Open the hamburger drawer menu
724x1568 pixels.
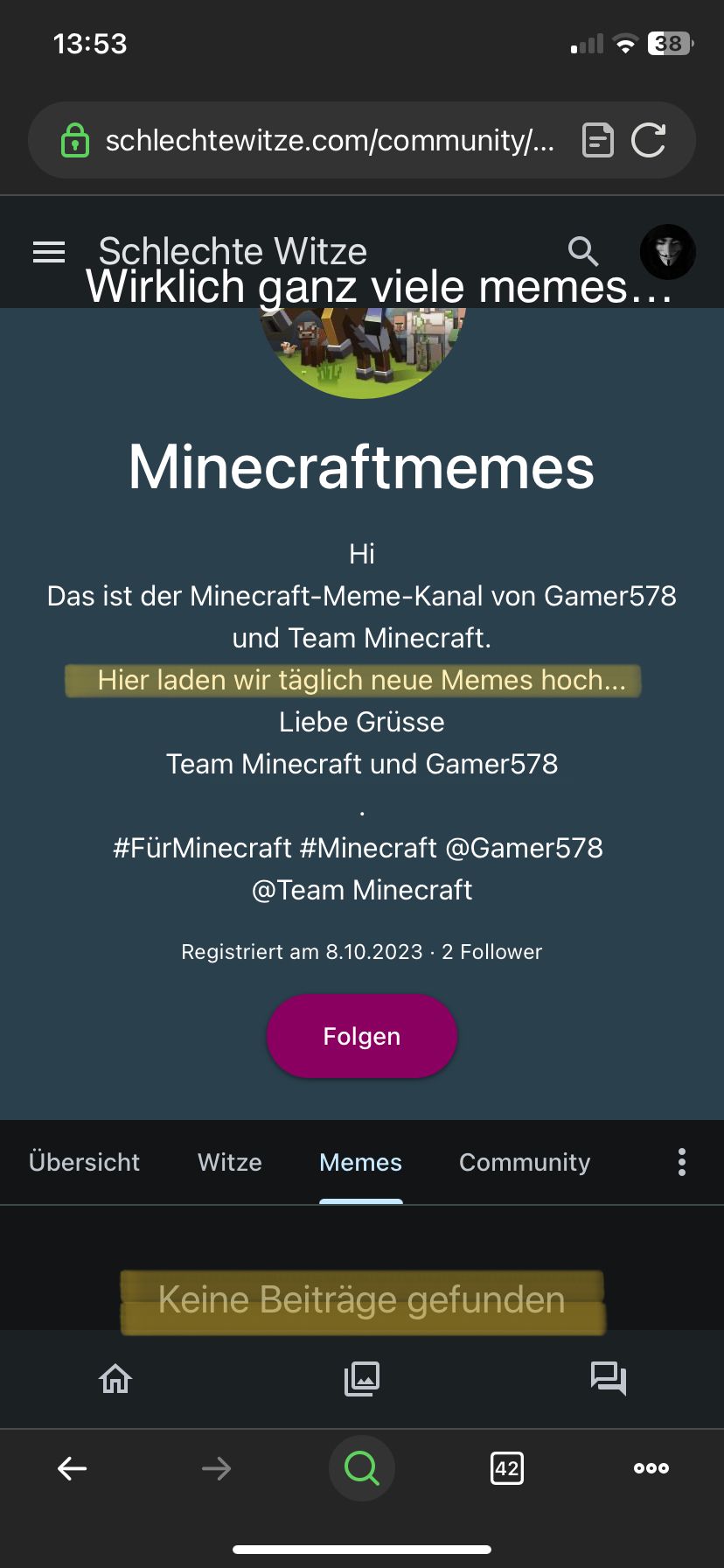point(49,252)
